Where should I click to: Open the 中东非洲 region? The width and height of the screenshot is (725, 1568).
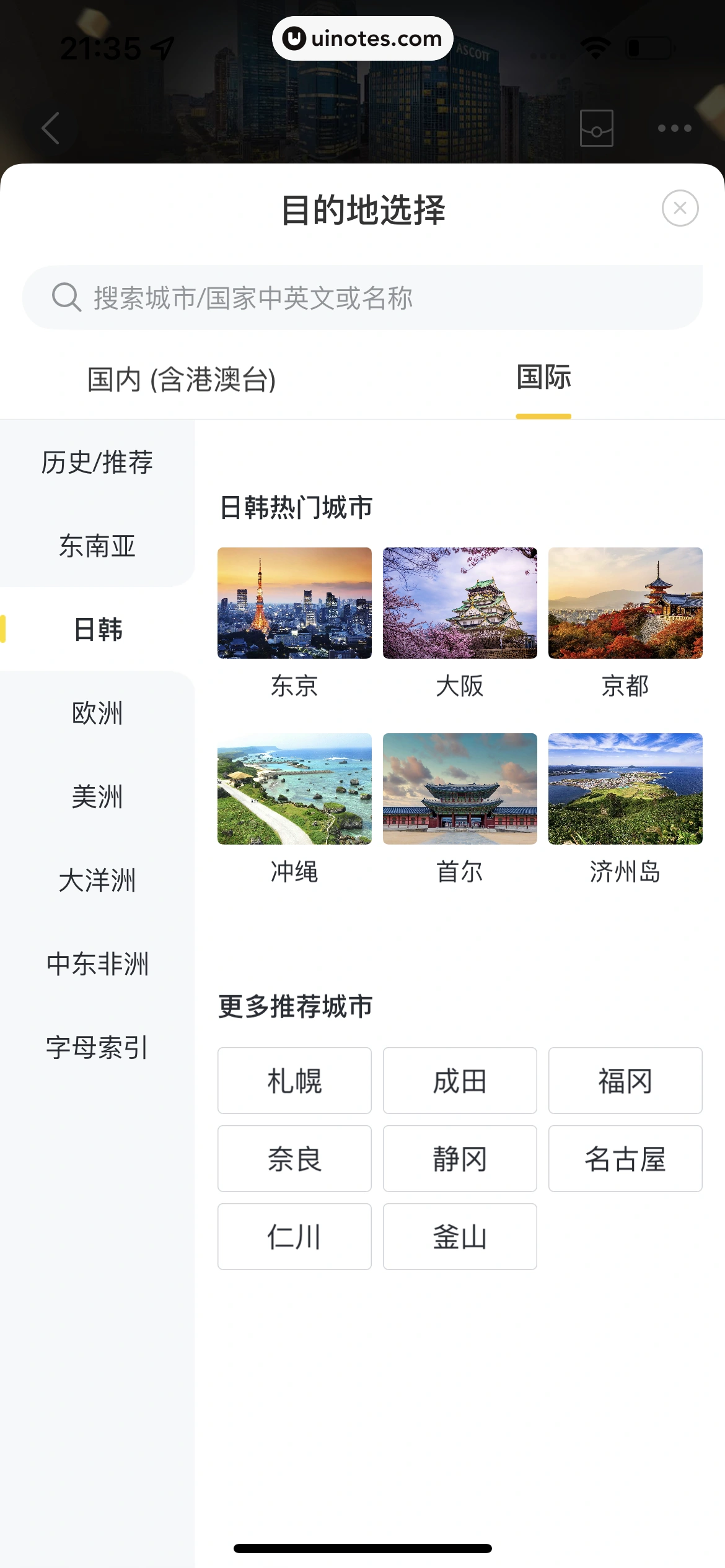(97, 964)
